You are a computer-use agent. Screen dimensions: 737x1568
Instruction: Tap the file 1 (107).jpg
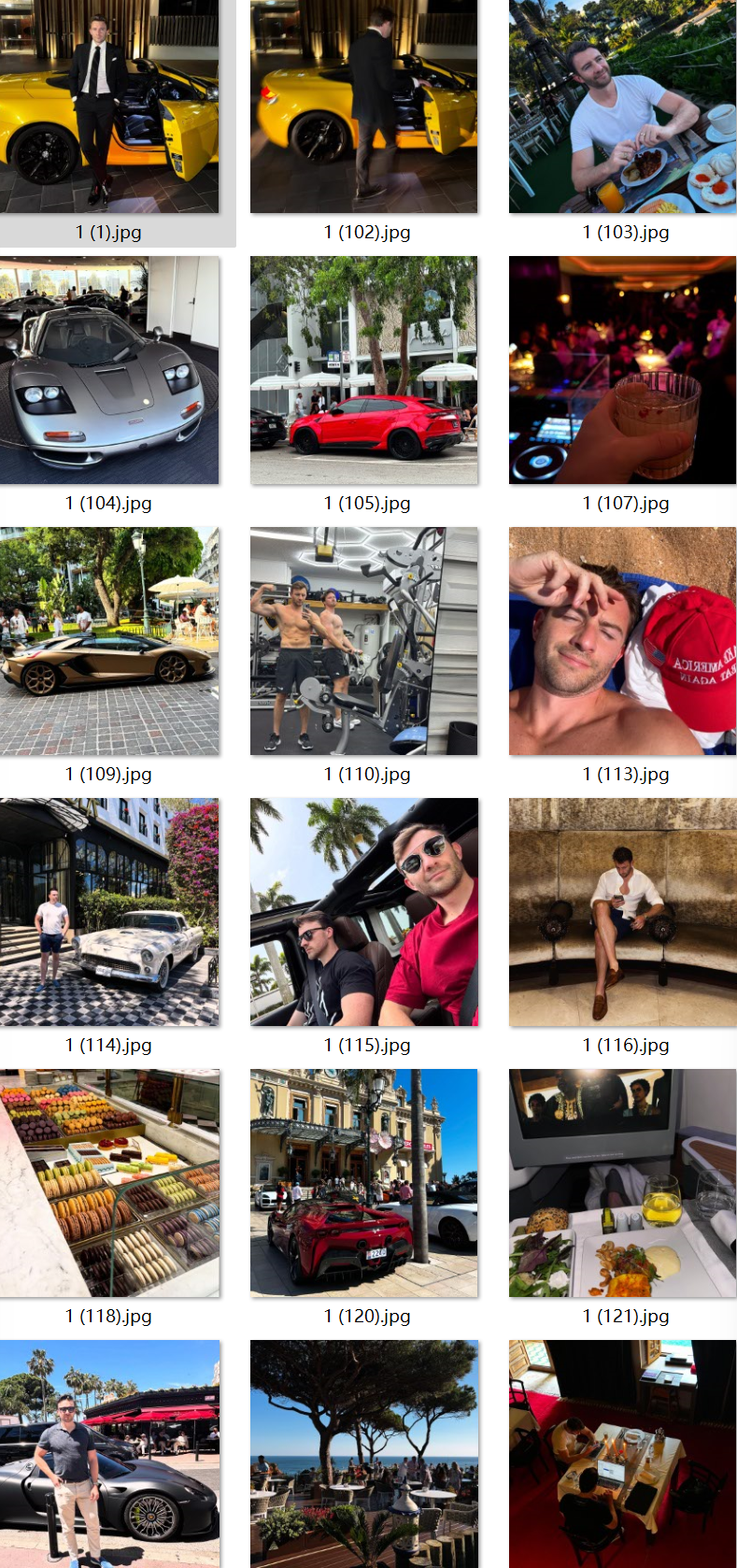coord(622,370)
